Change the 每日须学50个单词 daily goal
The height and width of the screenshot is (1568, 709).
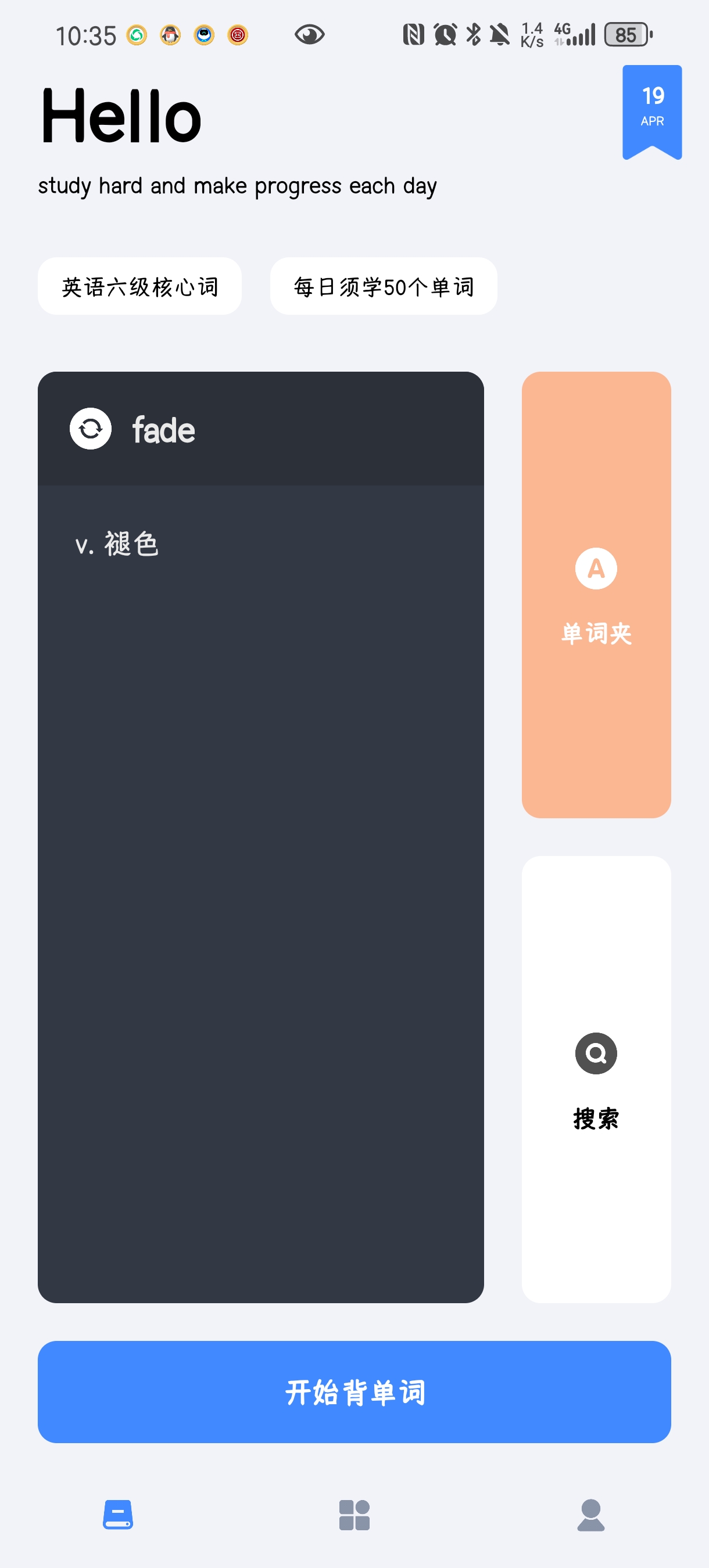tap(383, 286)
